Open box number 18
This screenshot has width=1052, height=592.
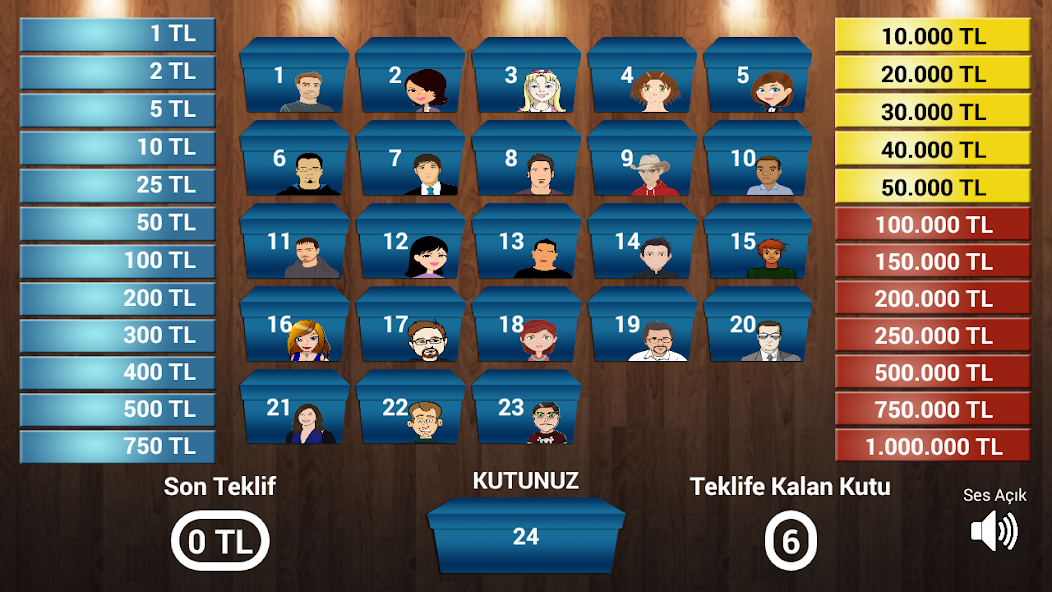[x=526, y=326]
